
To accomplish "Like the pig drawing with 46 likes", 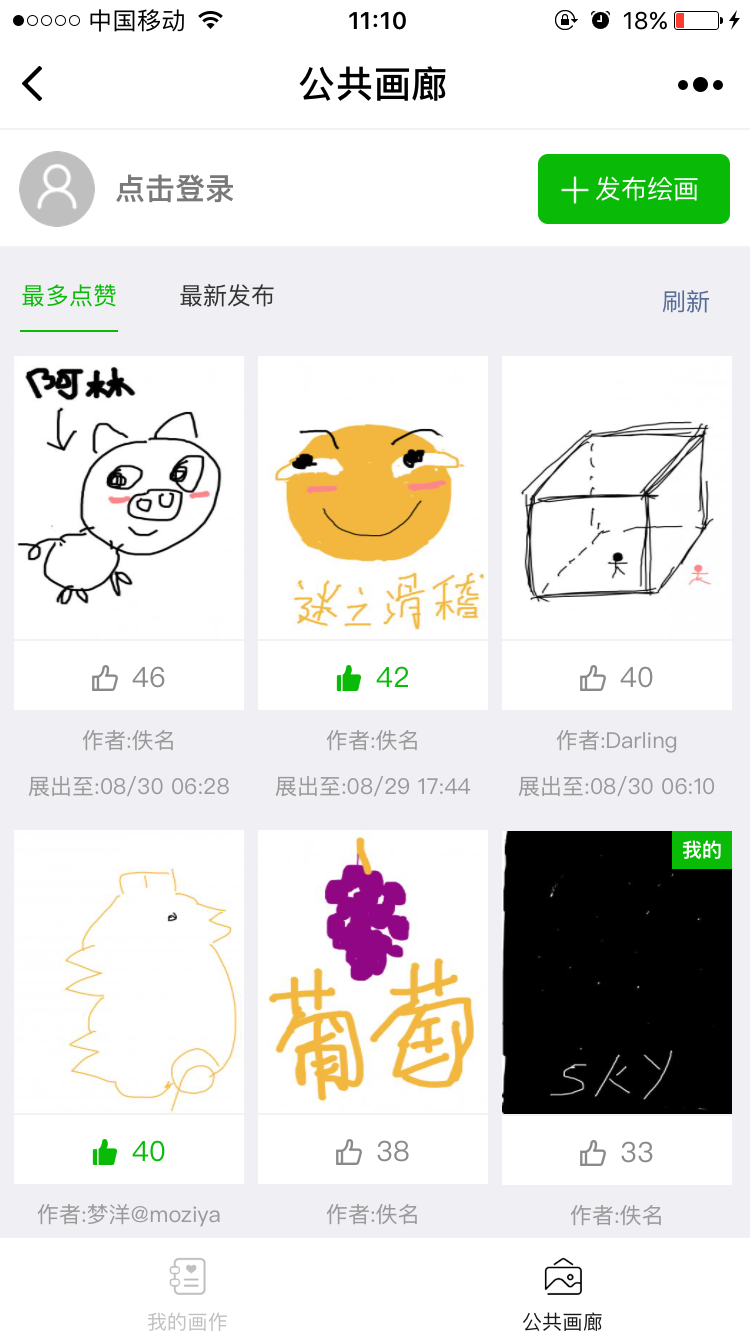I will click(129, 677).
